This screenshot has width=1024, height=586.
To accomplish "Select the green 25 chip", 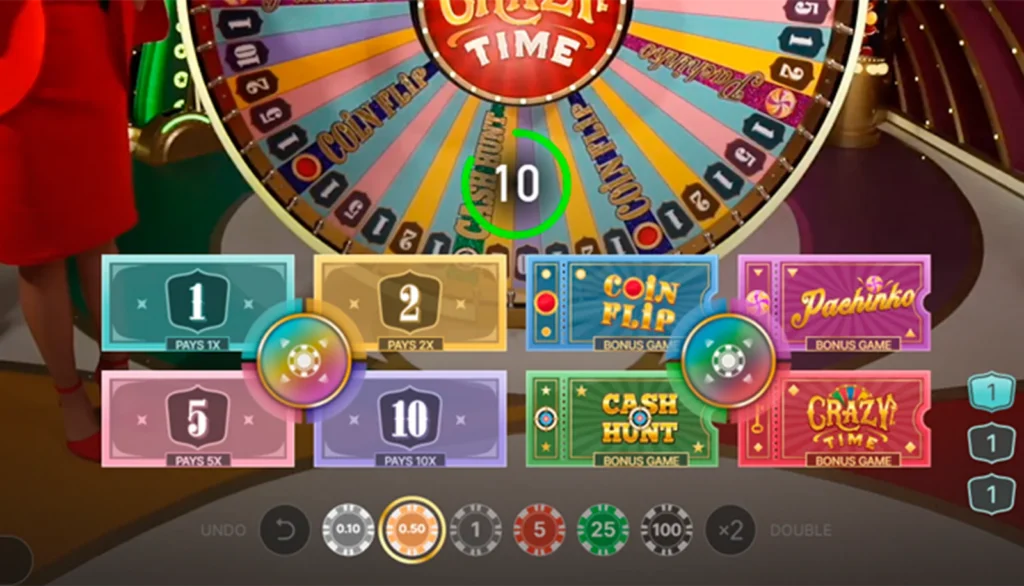I will click(x=603, y=529).
